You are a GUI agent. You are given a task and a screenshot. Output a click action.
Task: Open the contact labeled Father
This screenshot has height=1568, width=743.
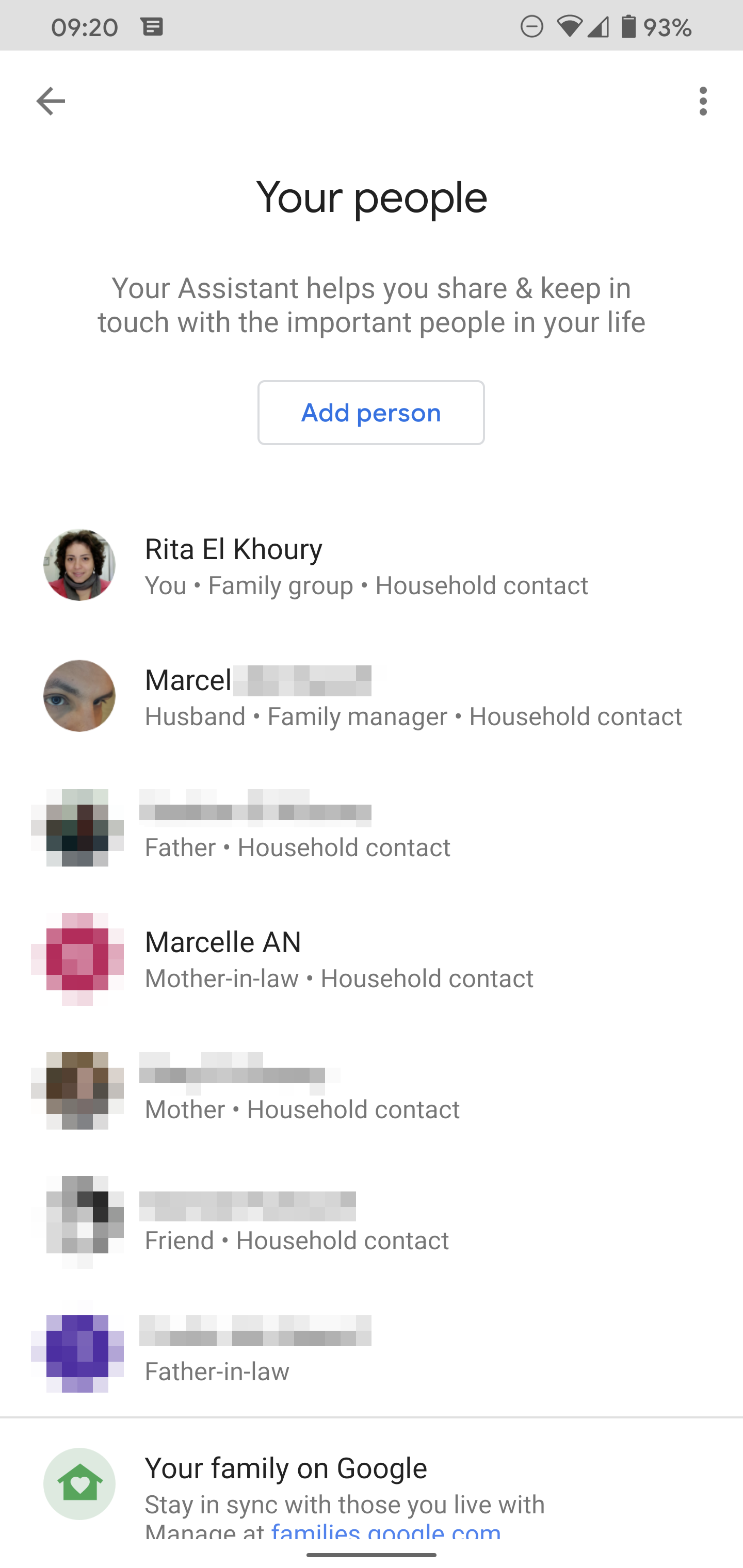(365, 828)
